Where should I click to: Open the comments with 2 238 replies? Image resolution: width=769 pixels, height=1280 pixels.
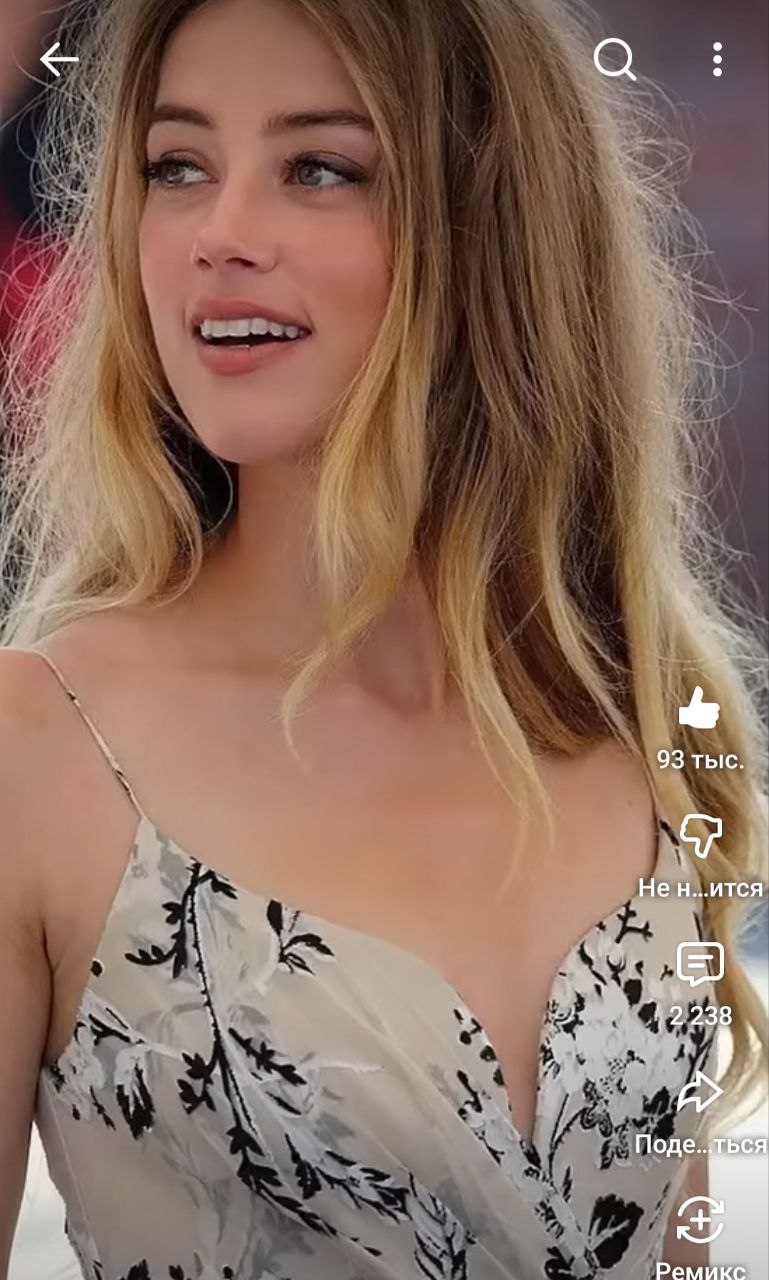[x=700, y=964]
